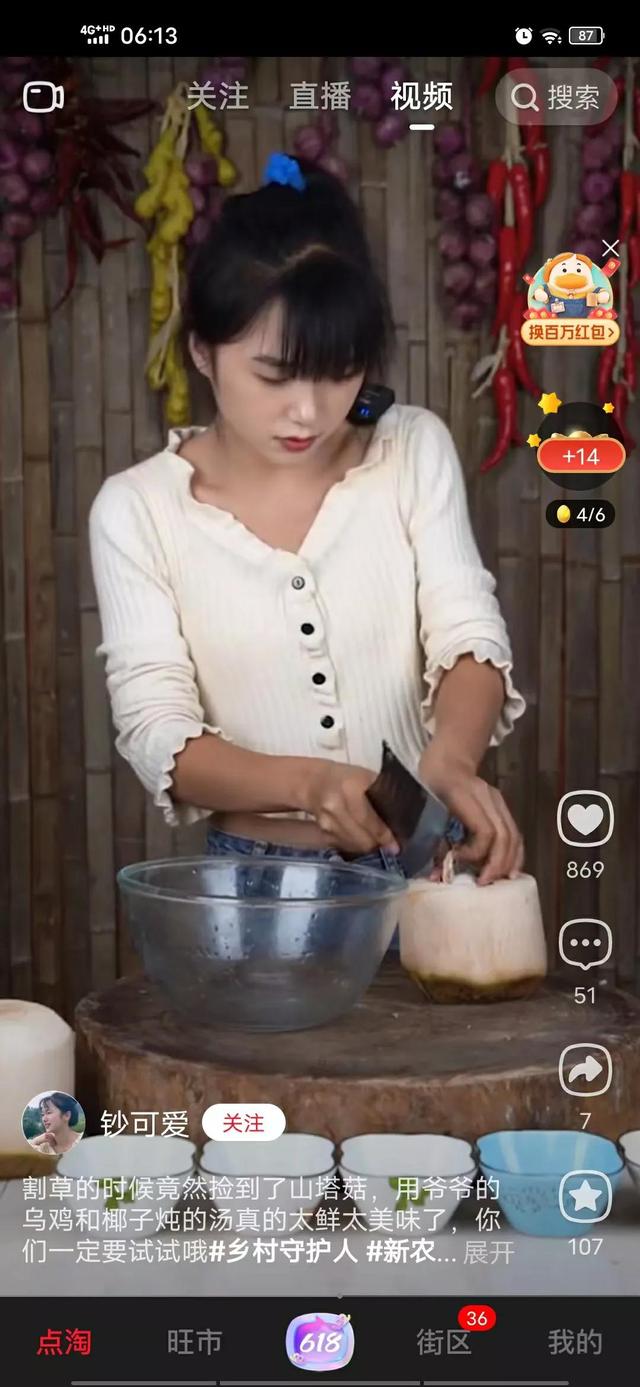The image size is (640, 1387).
Task: Follow 钞可爱 with the 关注 button
Action: coord(243,1124)
